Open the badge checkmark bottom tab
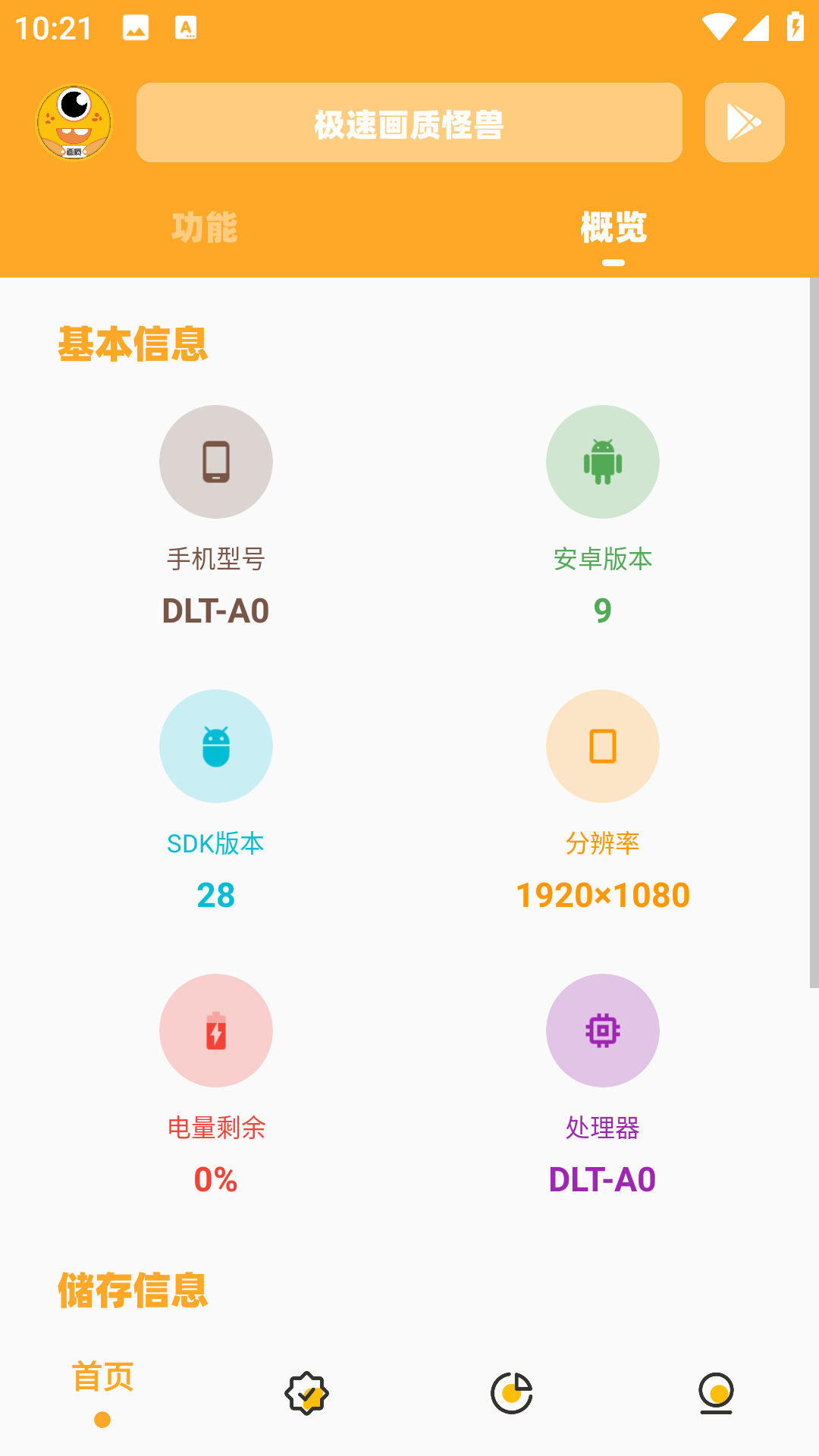819x1456 pixels. click(x=307, y=1393)
